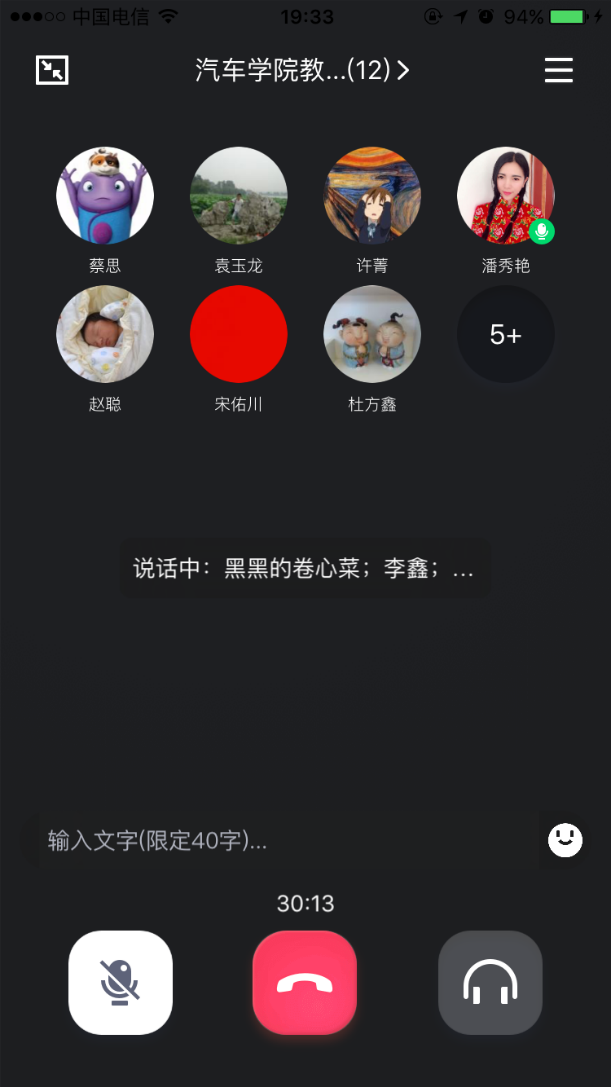Show more participants via 5+
Image resolution: width=611 pixels, height=1087 pixels.
506,334
